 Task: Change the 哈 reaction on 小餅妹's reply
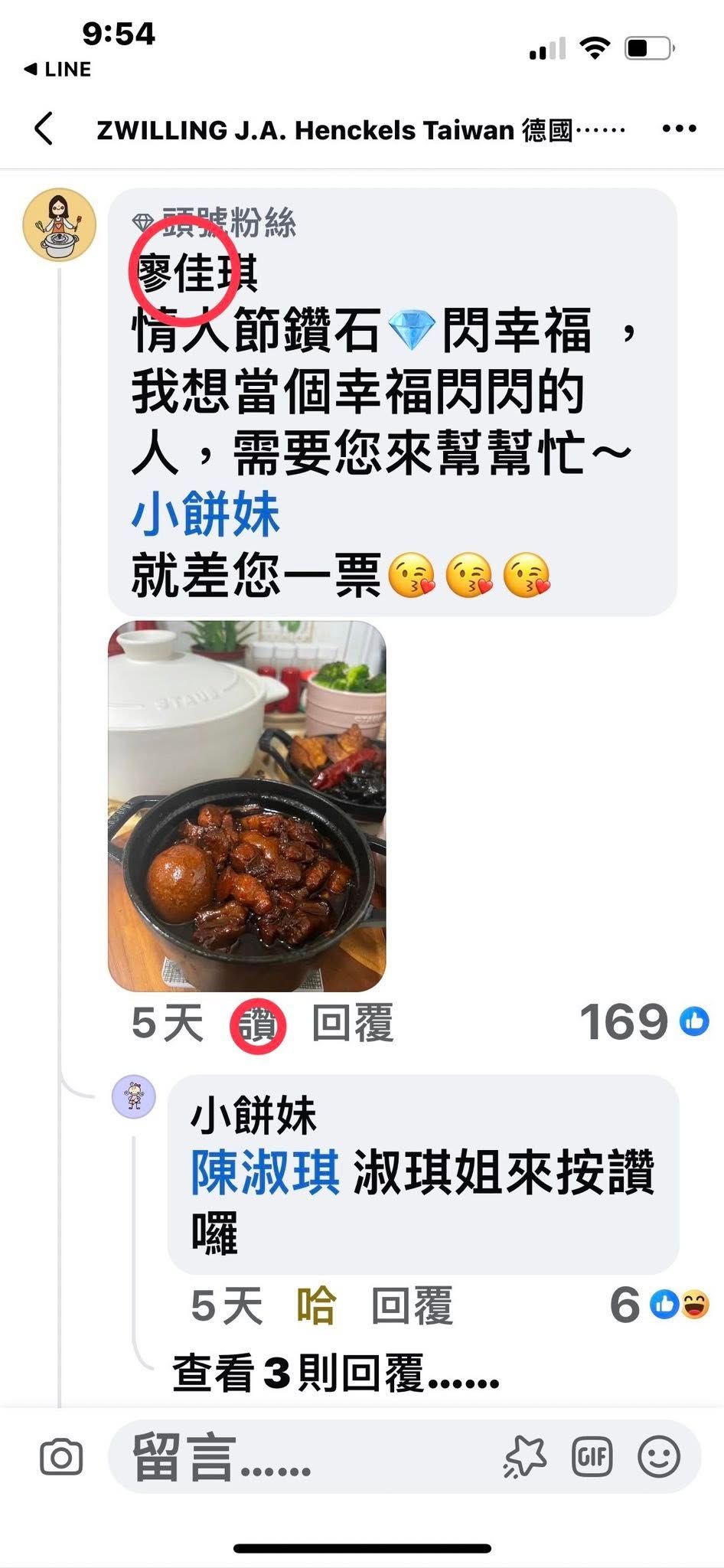[x=316, y=1305]
